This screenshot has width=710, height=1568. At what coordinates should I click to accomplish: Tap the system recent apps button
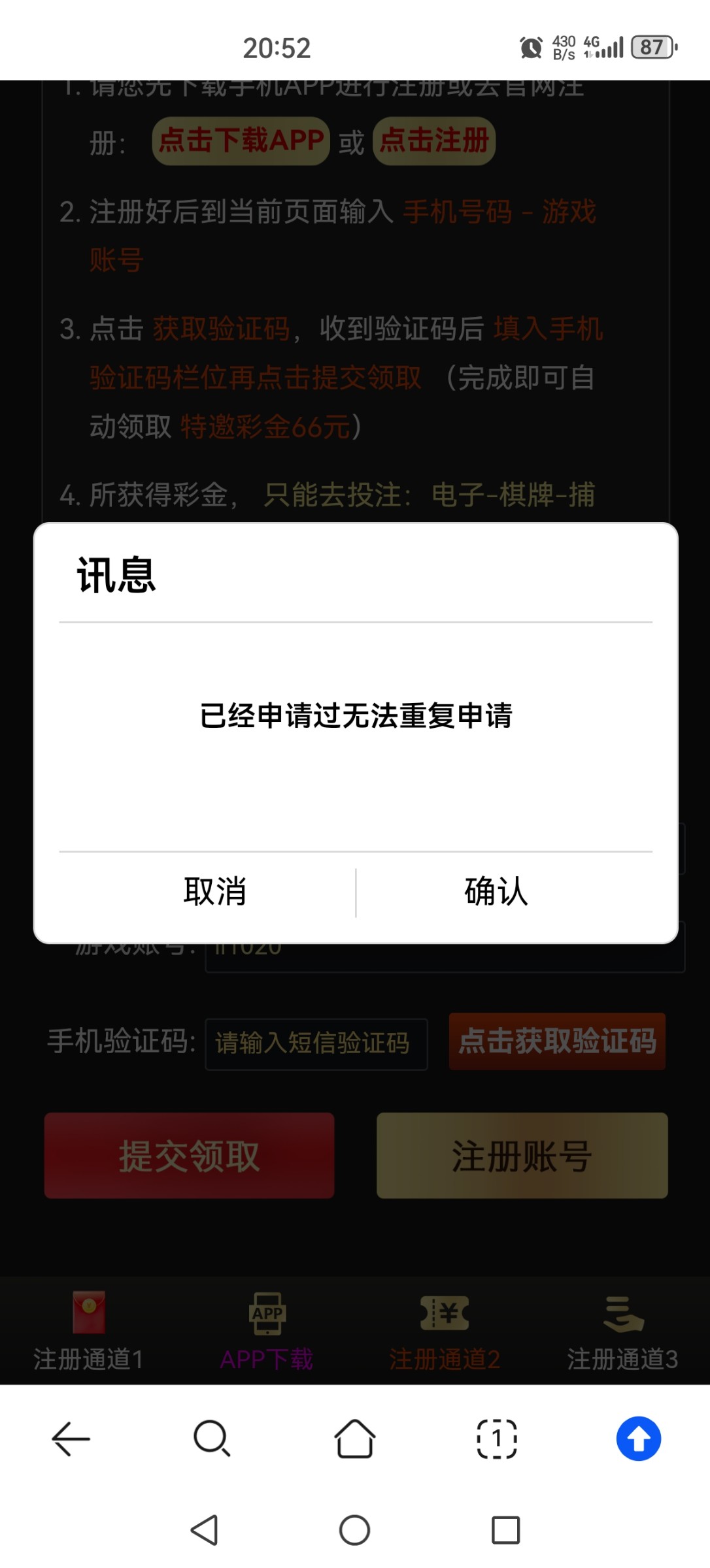505,1530
